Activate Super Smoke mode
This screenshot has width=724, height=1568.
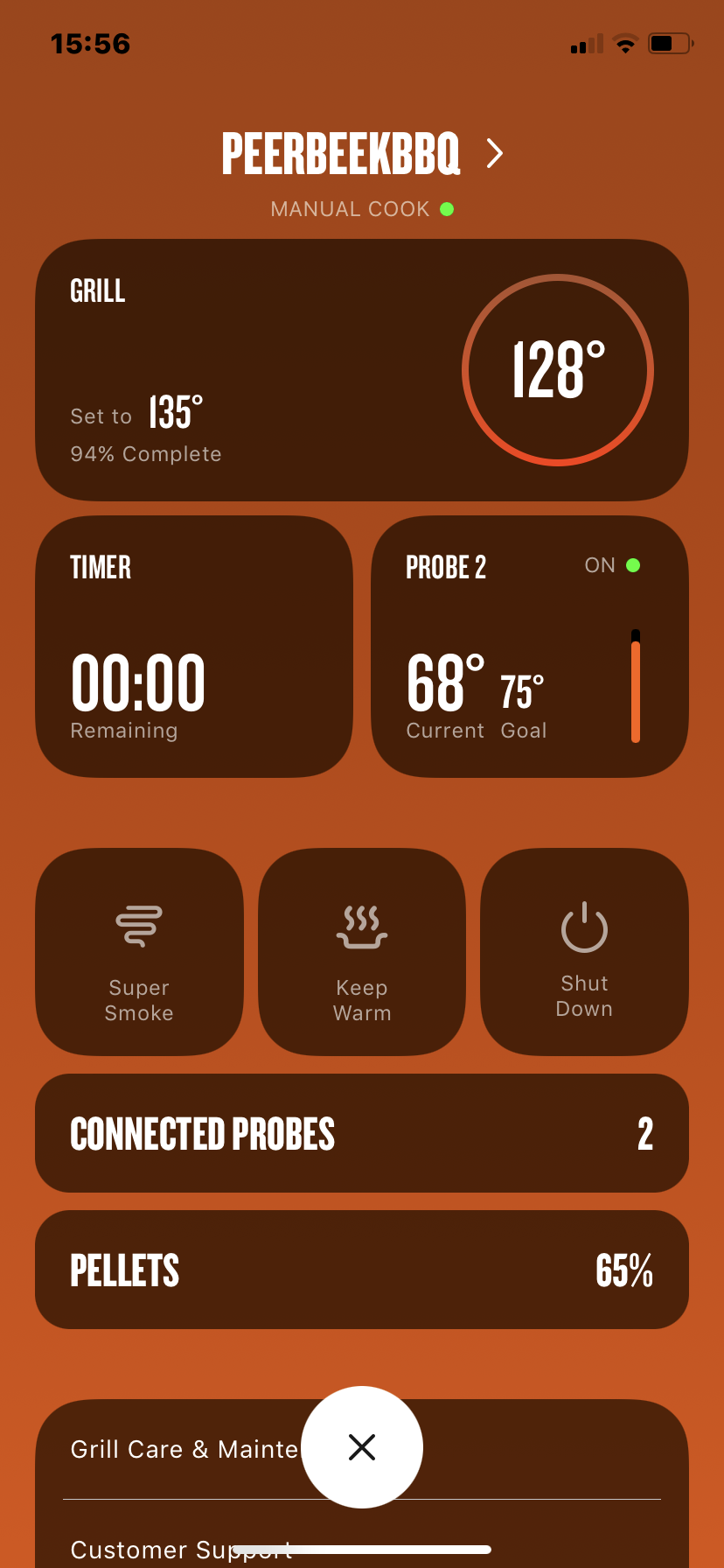[x=139, y=952]
